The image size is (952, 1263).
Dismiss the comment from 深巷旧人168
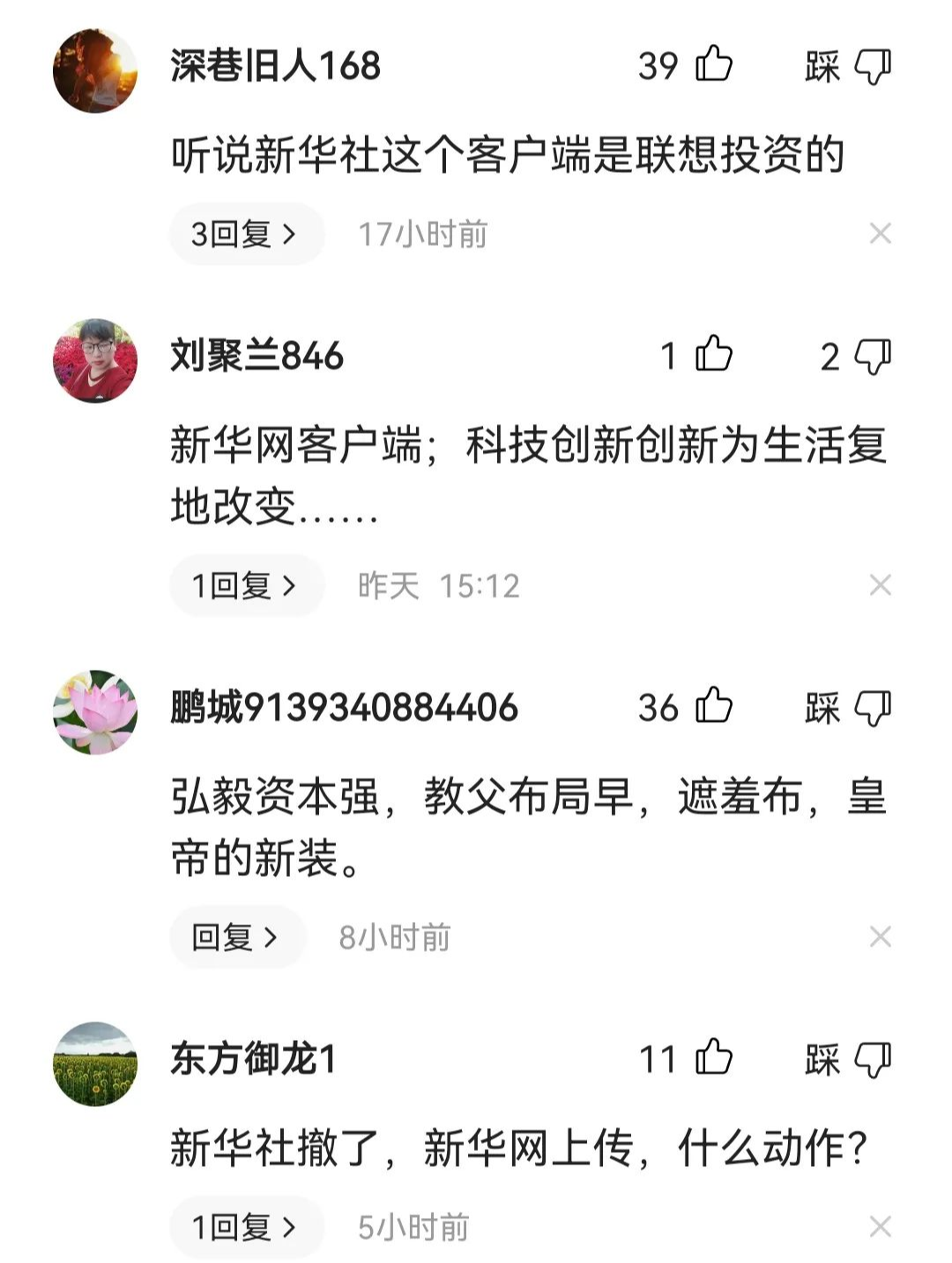880,234
